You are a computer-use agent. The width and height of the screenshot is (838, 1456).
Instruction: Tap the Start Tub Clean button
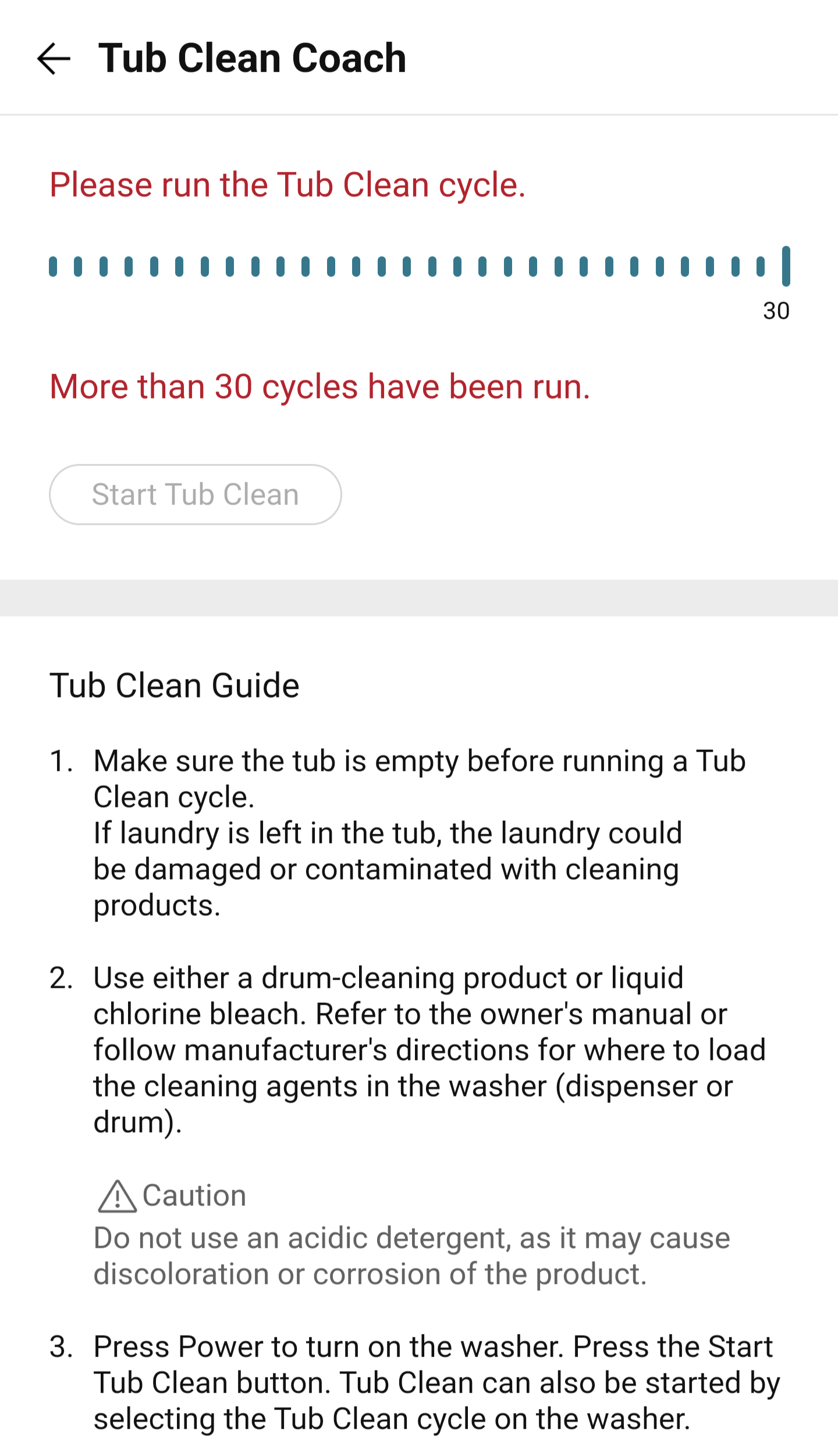point(195,494)
